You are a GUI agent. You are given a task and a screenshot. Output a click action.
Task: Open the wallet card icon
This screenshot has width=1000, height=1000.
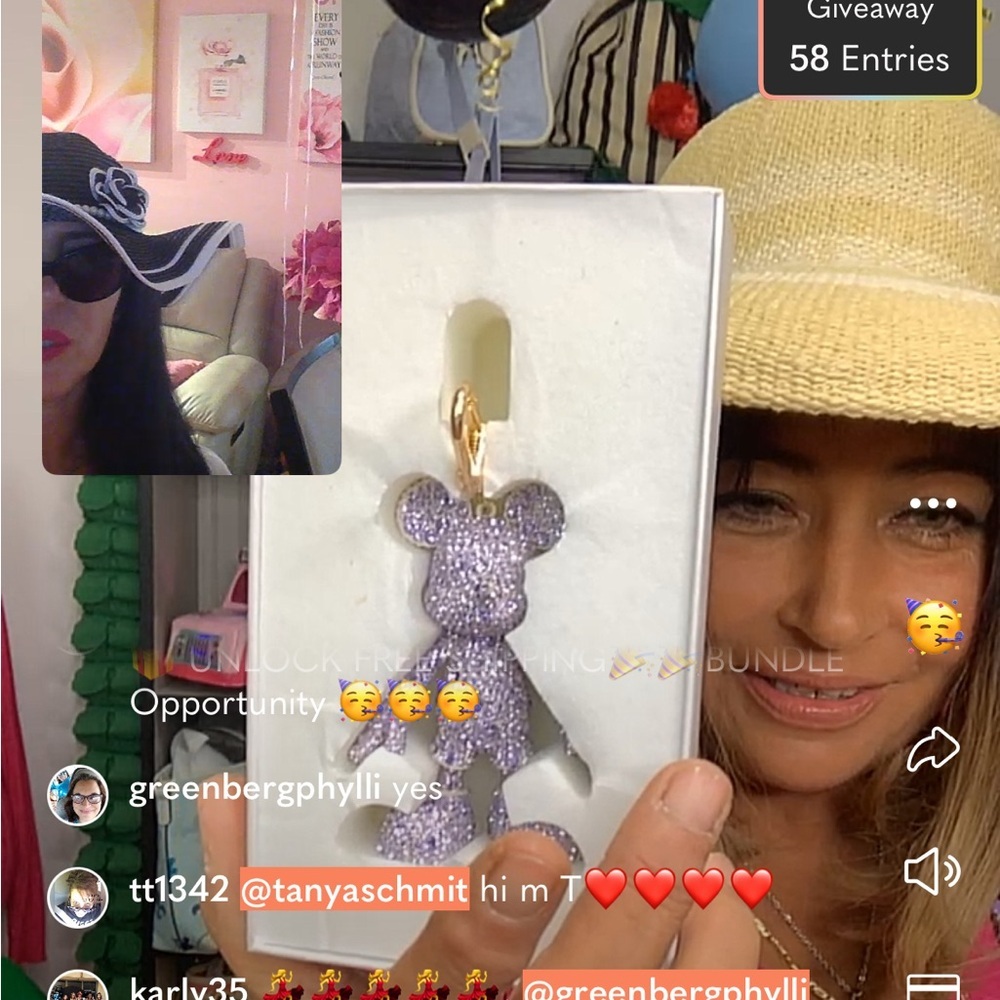[932, 988]
